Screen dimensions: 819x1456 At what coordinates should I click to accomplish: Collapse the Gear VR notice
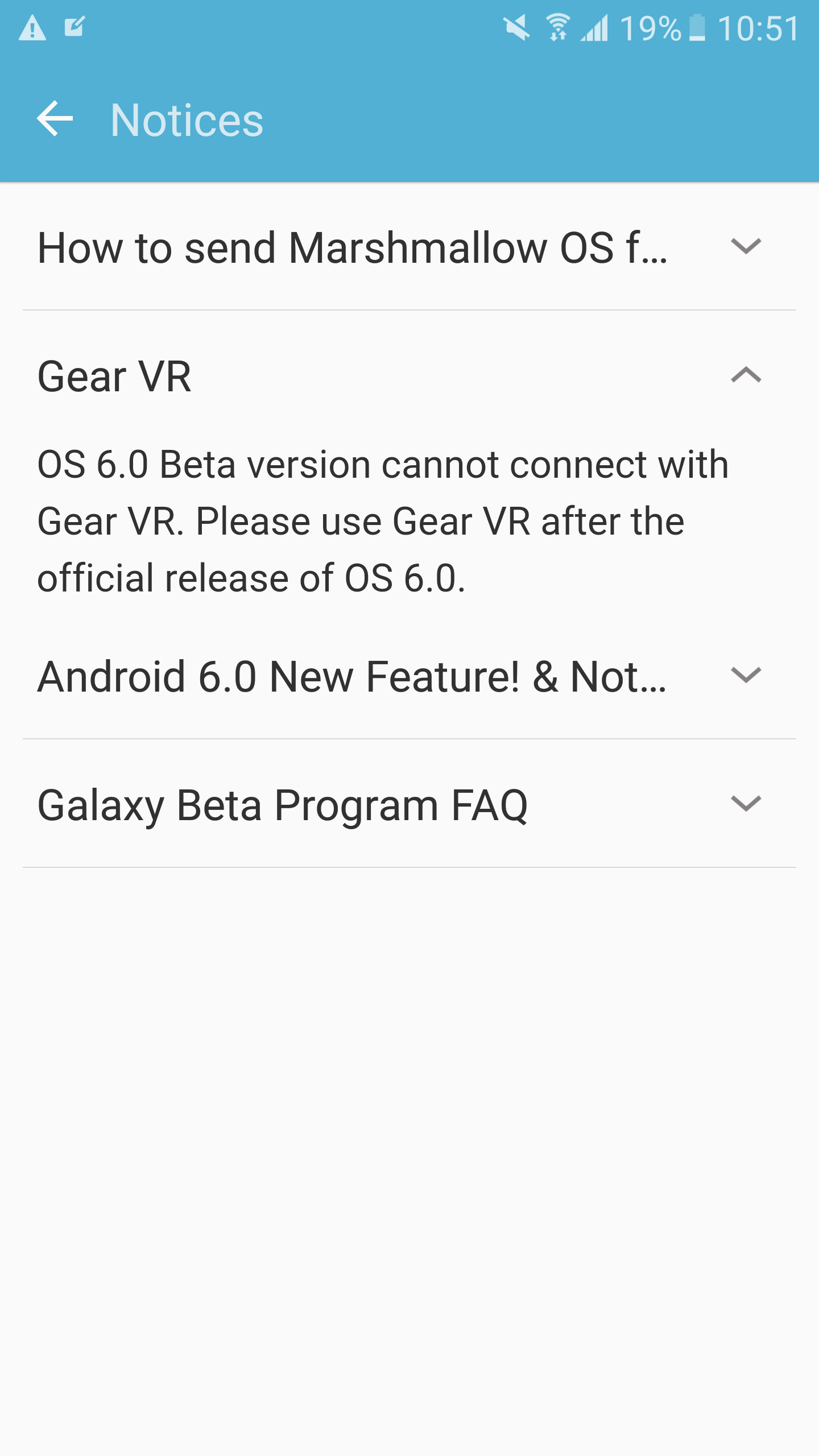click(745, 375)
